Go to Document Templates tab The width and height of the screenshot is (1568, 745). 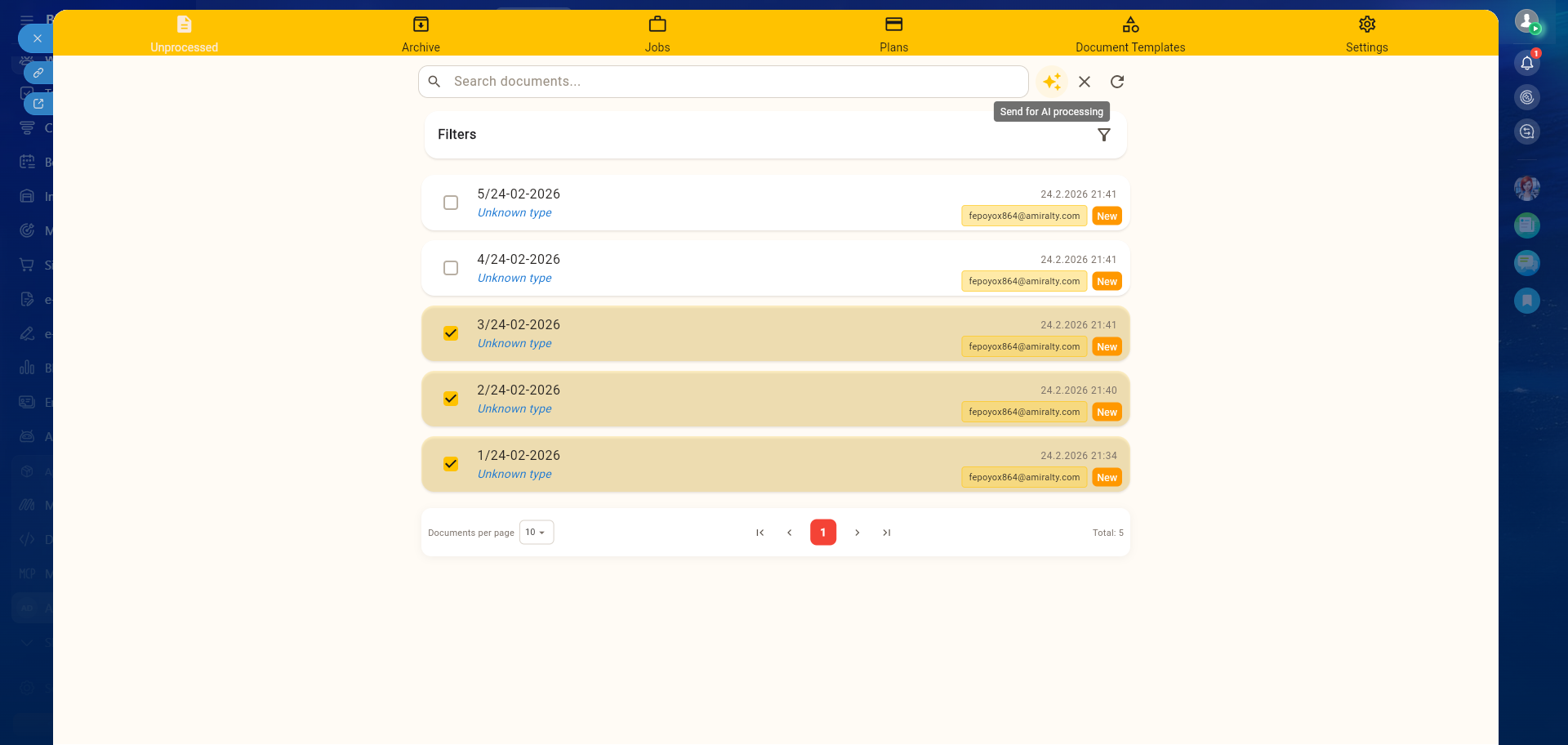pyautogui.click(x=1130, y=34)
